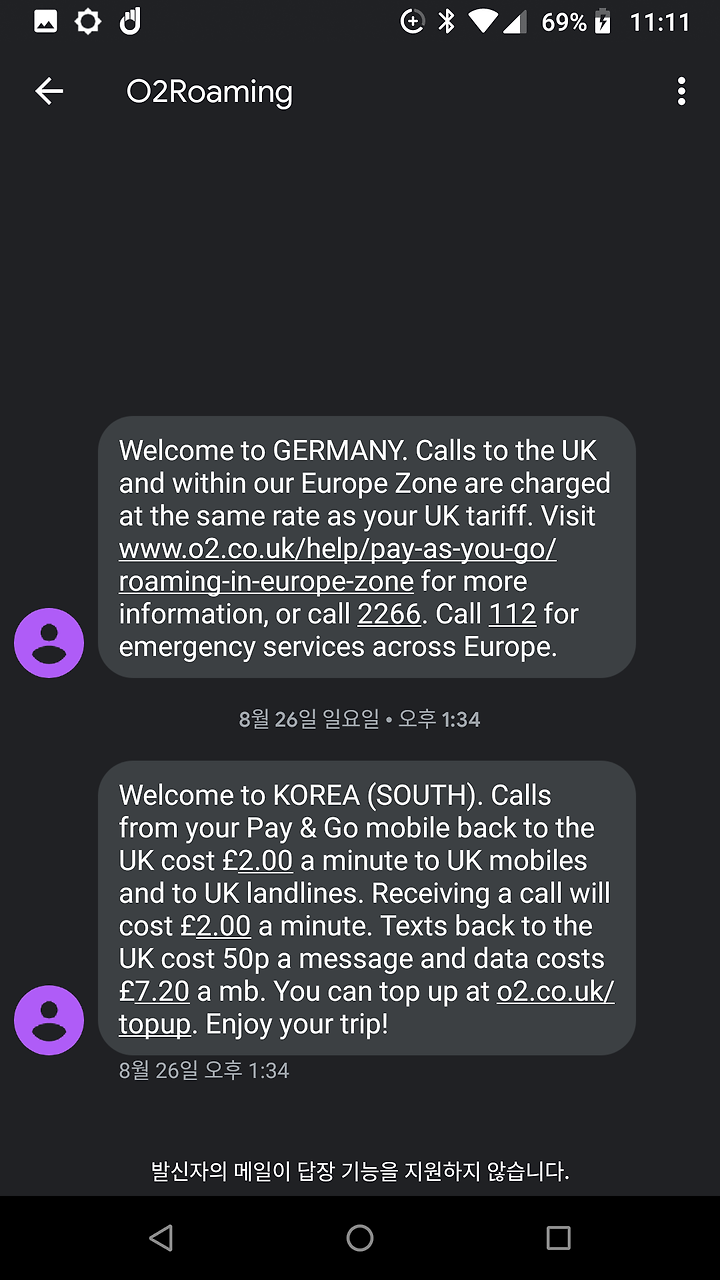Image resolution: width=720 pixels, height=1280 pixels.
Task: Open recent apps from navigation bar
Action: click(x=558, y=1238)
